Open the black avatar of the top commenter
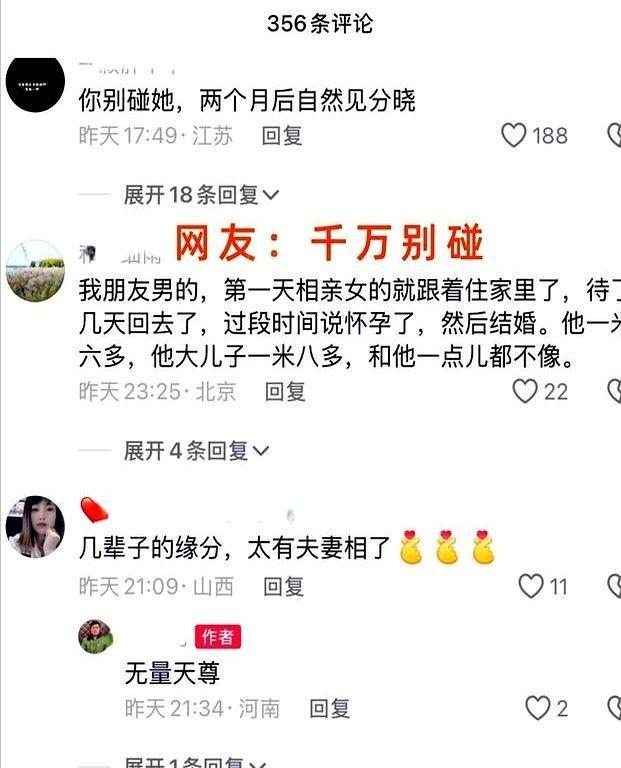 (x=35, y=84)
